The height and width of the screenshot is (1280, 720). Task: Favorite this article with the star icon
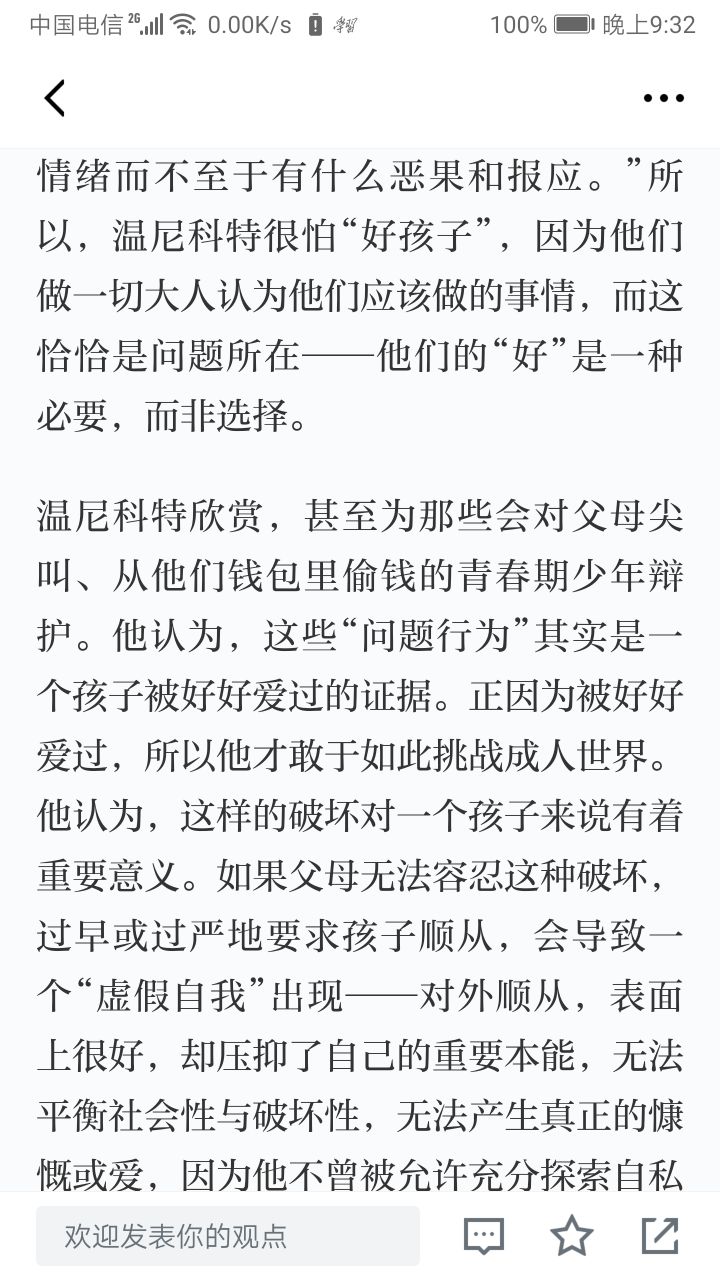(x=572, y=1236)
